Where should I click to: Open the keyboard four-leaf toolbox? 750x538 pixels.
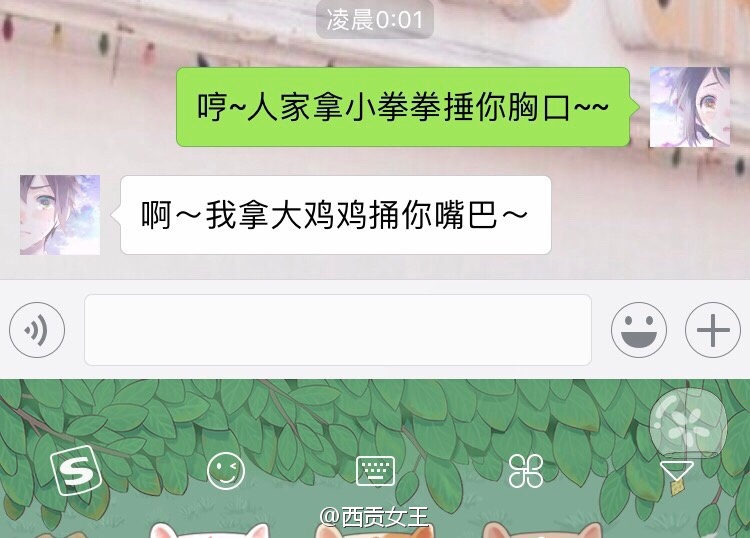pos(526,471)
